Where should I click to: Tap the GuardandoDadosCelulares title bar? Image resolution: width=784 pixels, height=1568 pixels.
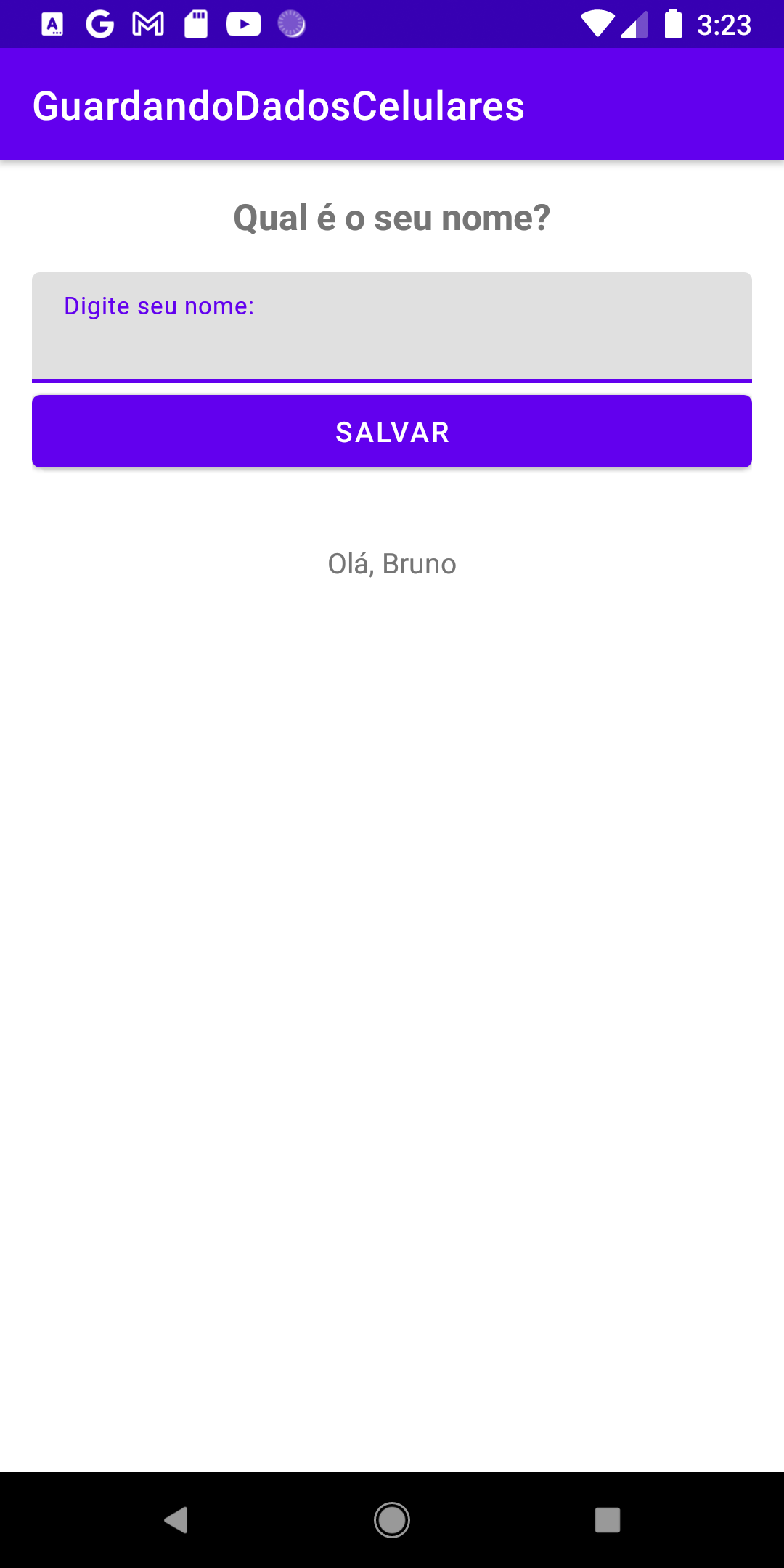coord(279,105)
